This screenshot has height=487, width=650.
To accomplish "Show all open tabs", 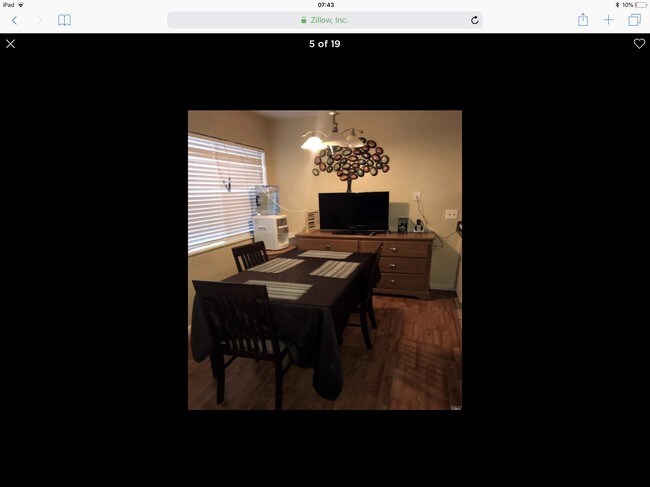I will pyautogui.click(x=634, y=20).
